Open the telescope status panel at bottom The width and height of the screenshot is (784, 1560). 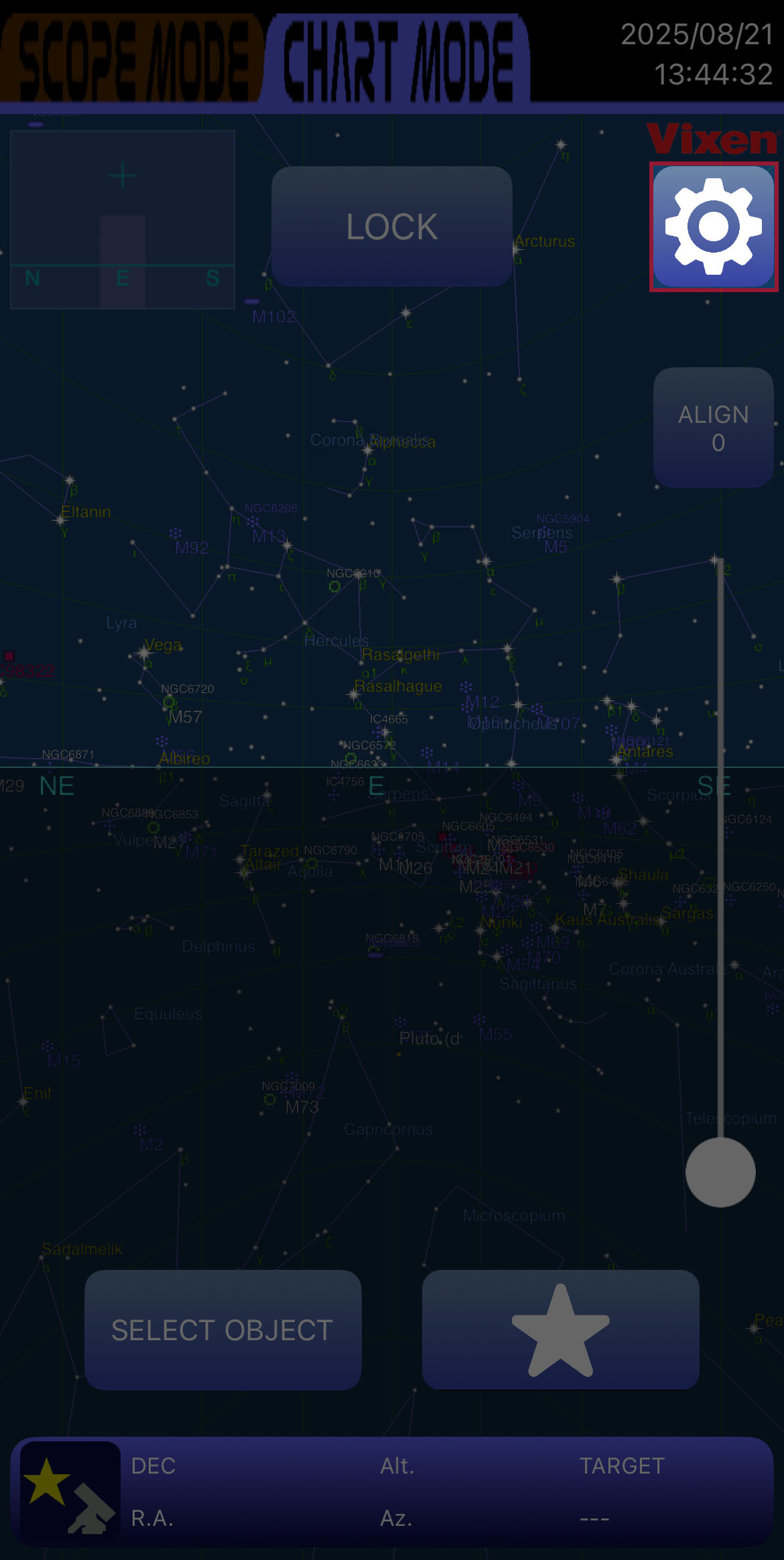click(70, 1491)
